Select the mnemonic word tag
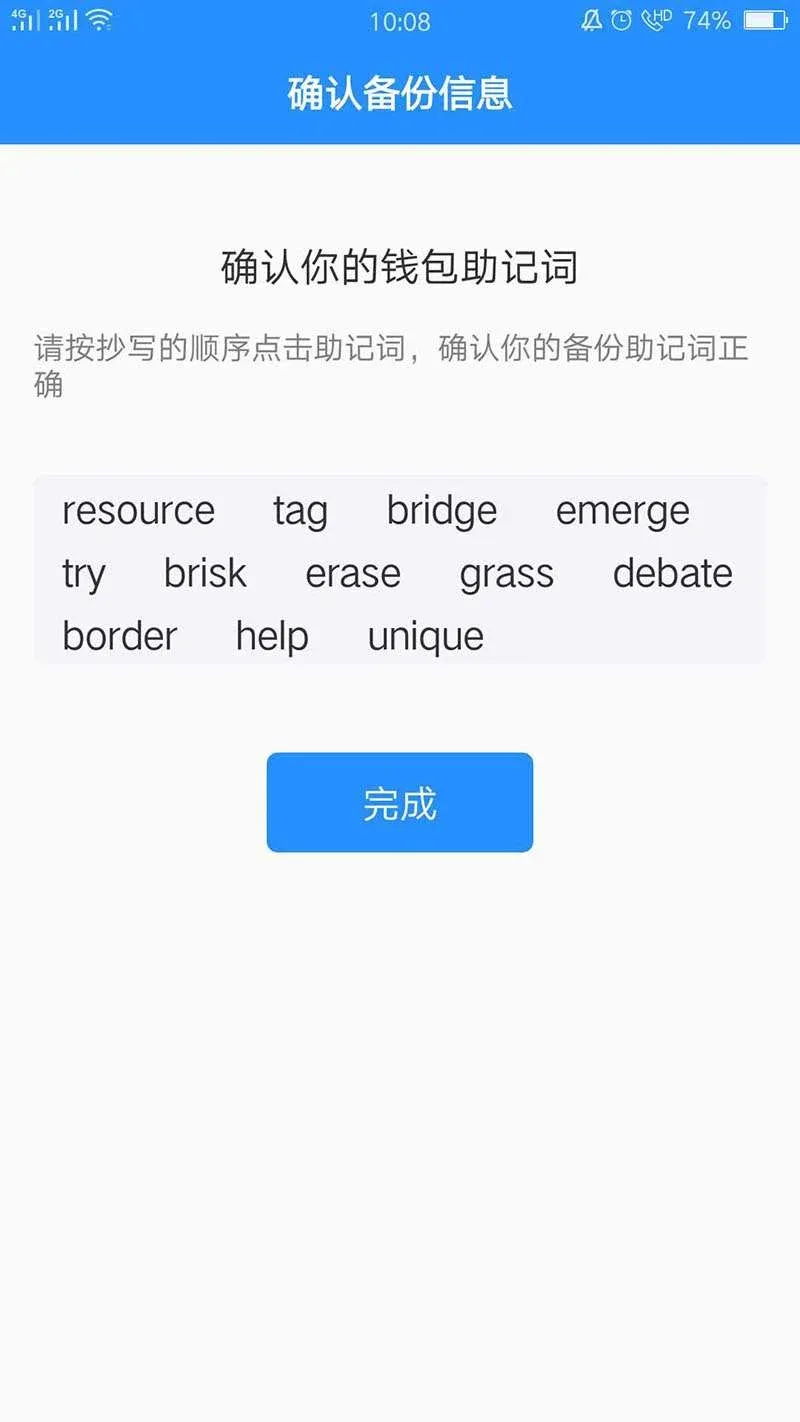This screenshot has width=800, height=1422. pos(301,510)
